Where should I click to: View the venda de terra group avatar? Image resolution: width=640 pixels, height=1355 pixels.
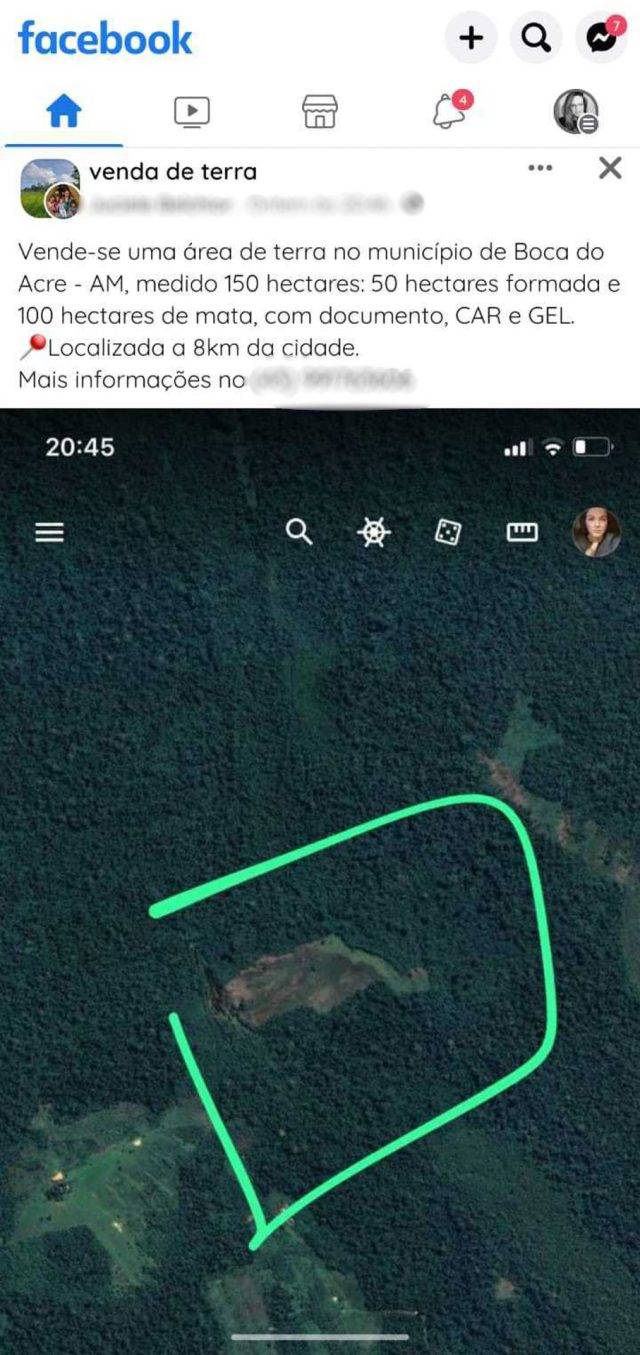coord(49,188)
